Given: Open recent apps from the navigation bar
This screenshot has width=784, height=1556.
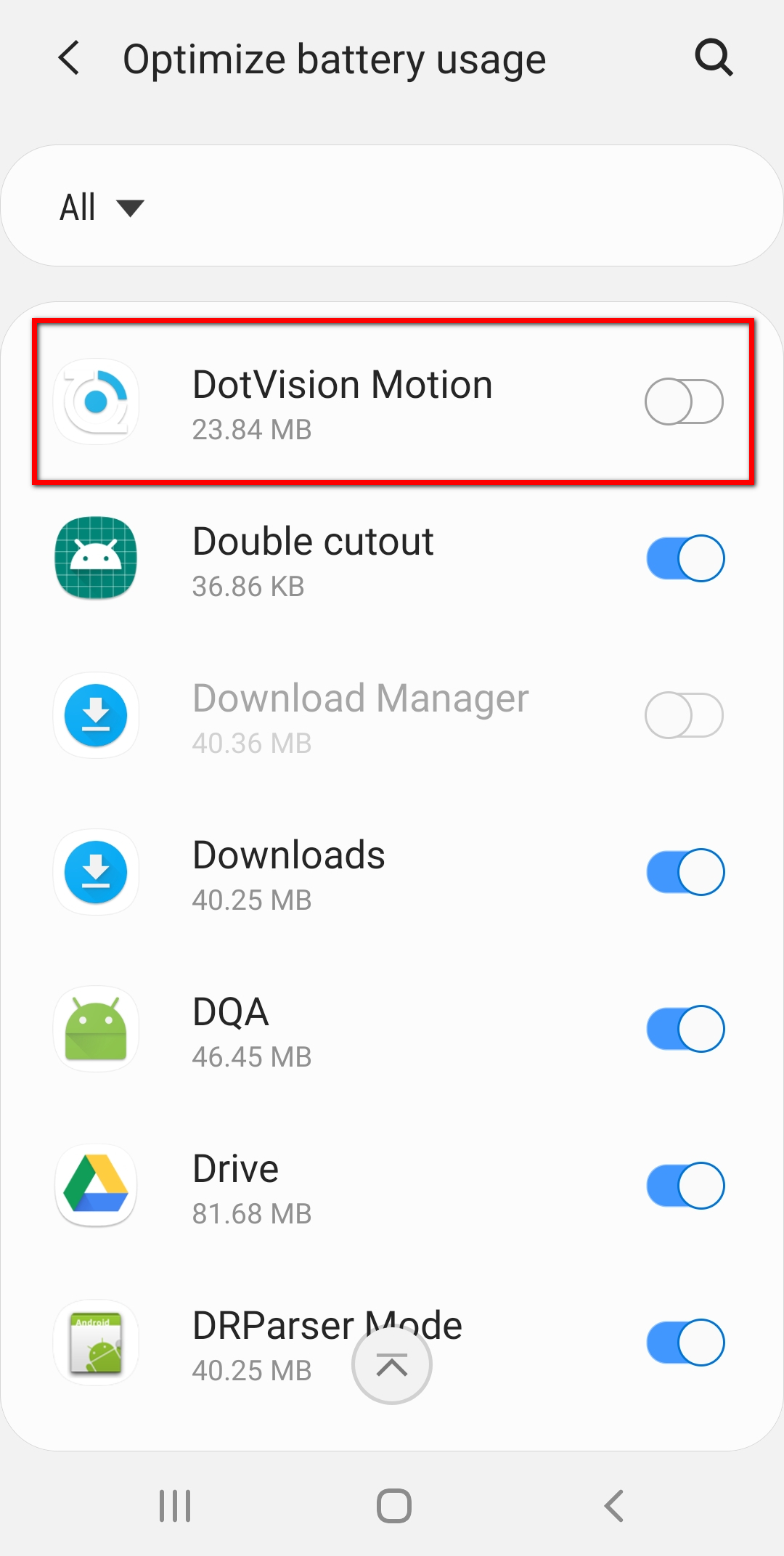Looking at the screenshot, I should [x=175, y=1506].
